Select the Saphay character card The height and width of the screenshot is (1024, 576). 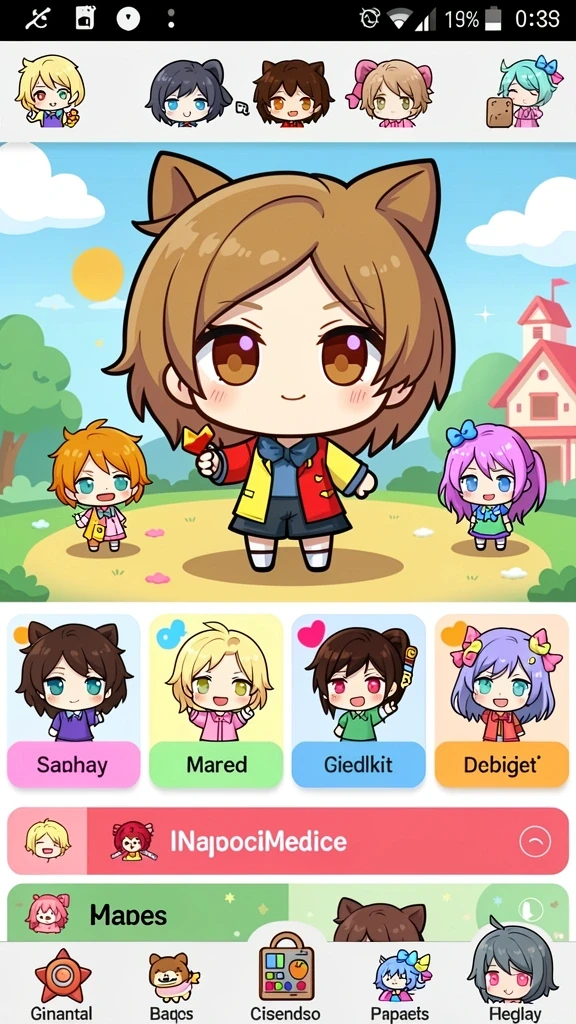coord(73,701)
